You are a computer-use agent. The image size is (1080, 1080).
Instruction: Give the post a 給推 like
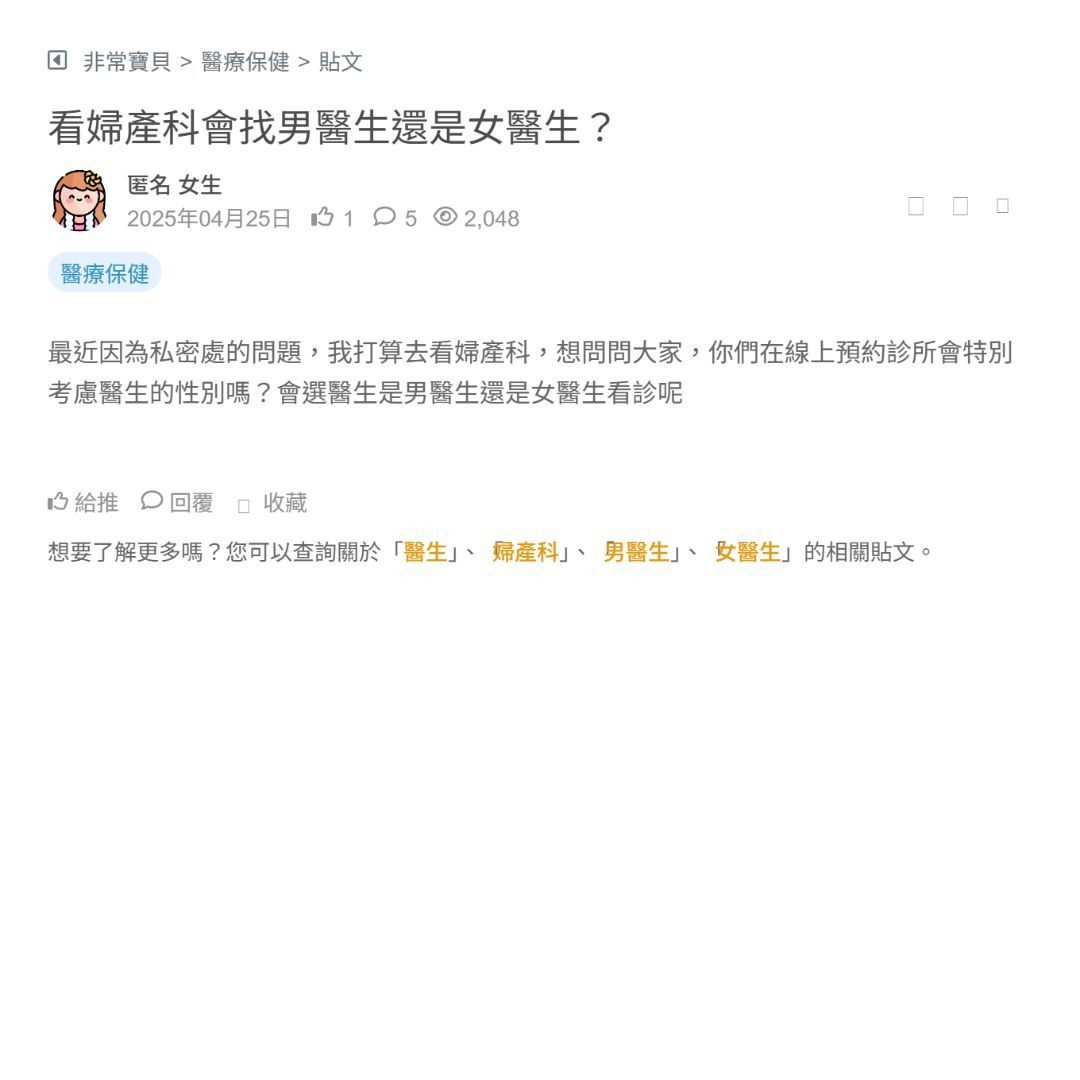(83, 502)
